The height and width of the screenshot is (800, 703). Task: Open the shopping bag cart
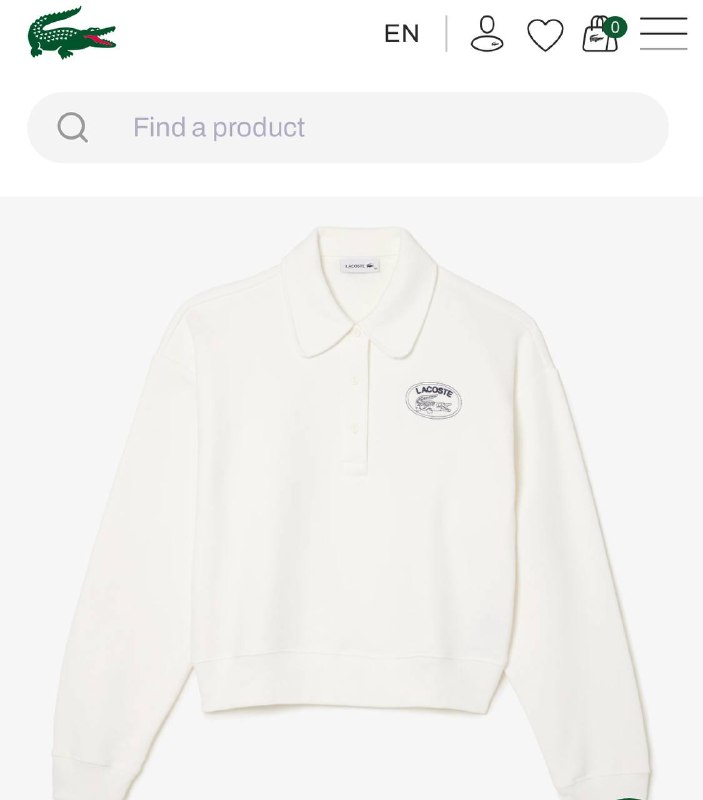click(x=602, y=34)
